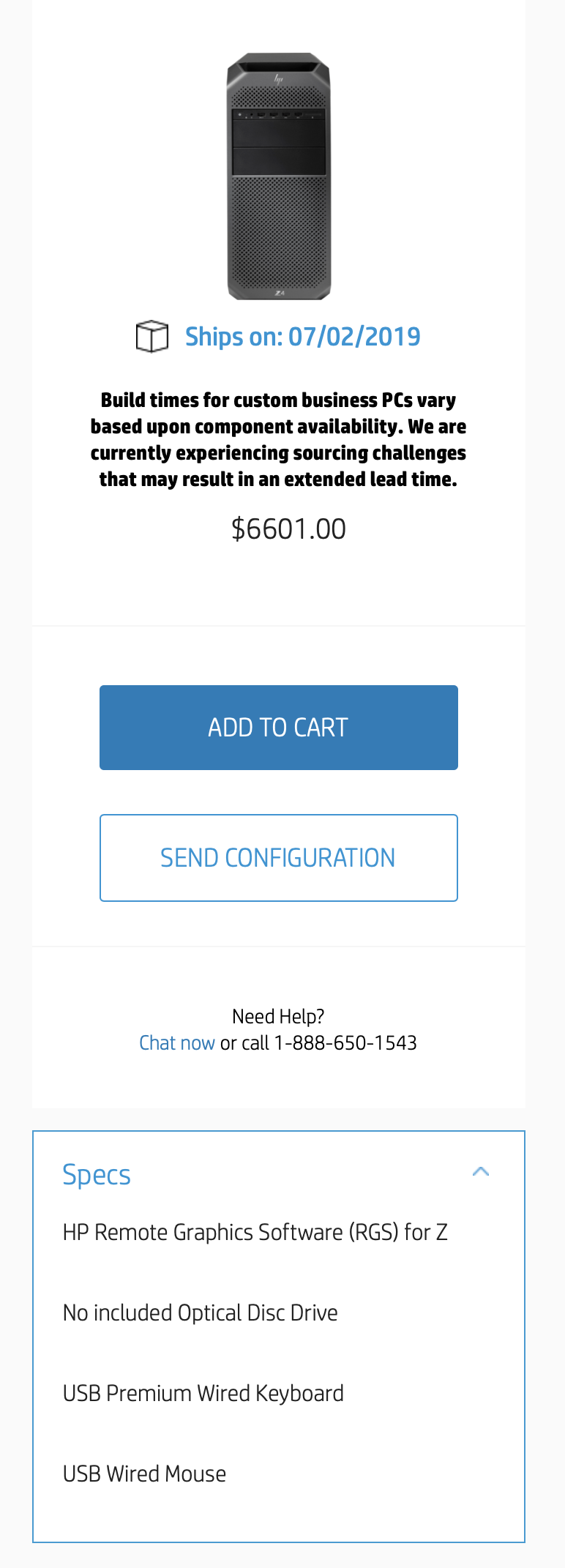Screen dimensions: 565x1568
Task: Collapse the Specs section
Action: (480, 1172)
